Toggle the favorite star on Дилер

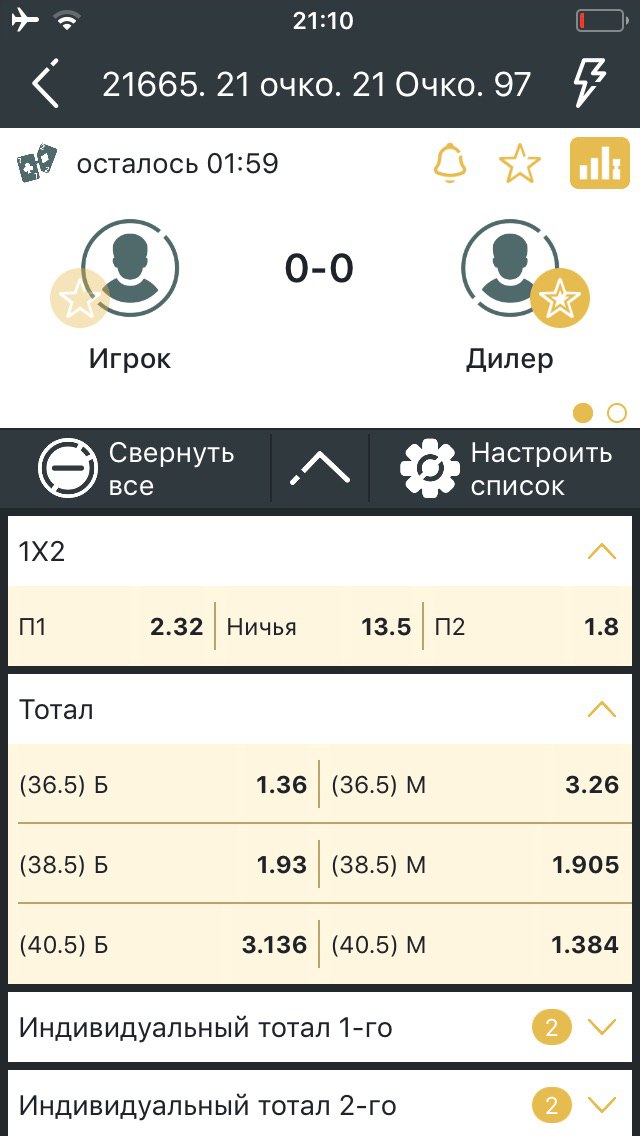560,298
